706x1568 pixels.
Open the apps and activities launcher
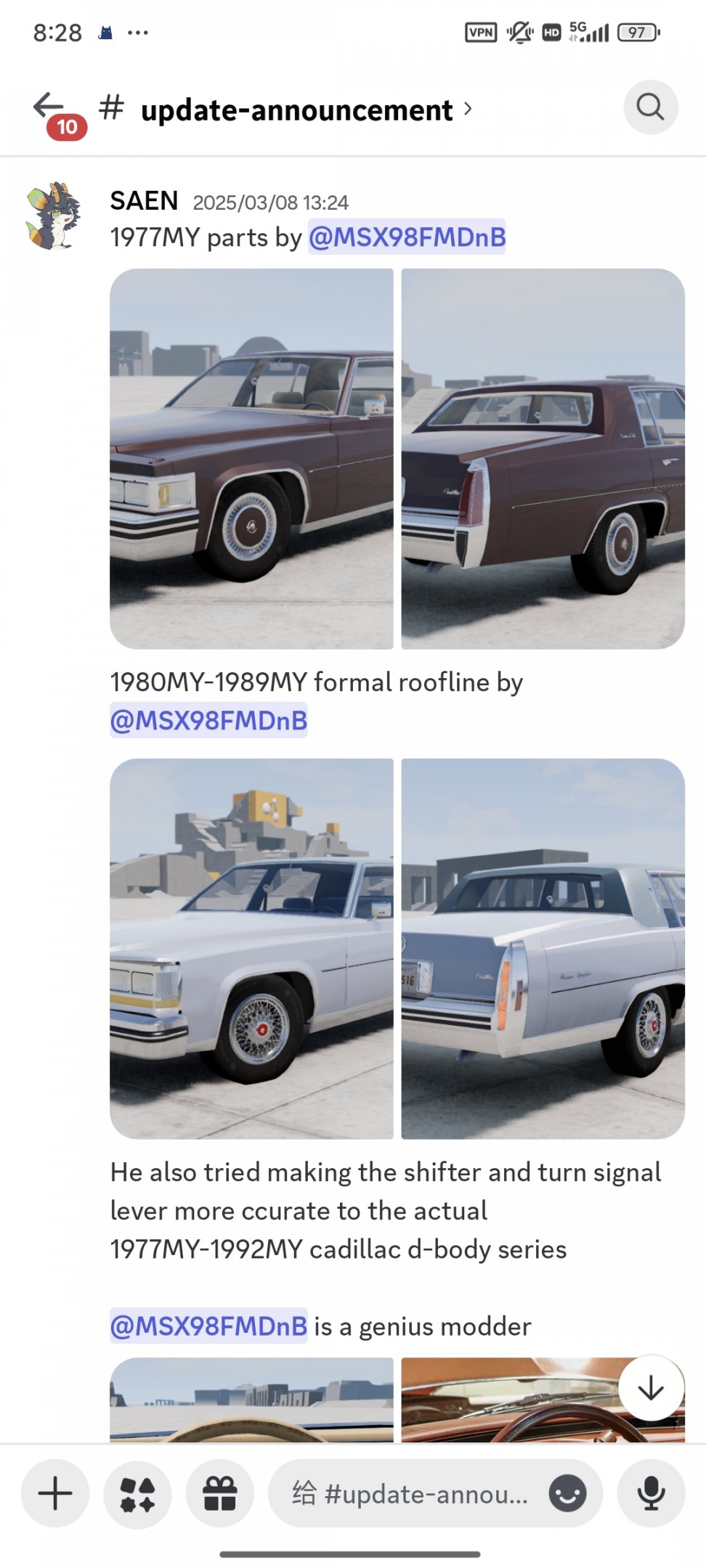point(137,1493)
